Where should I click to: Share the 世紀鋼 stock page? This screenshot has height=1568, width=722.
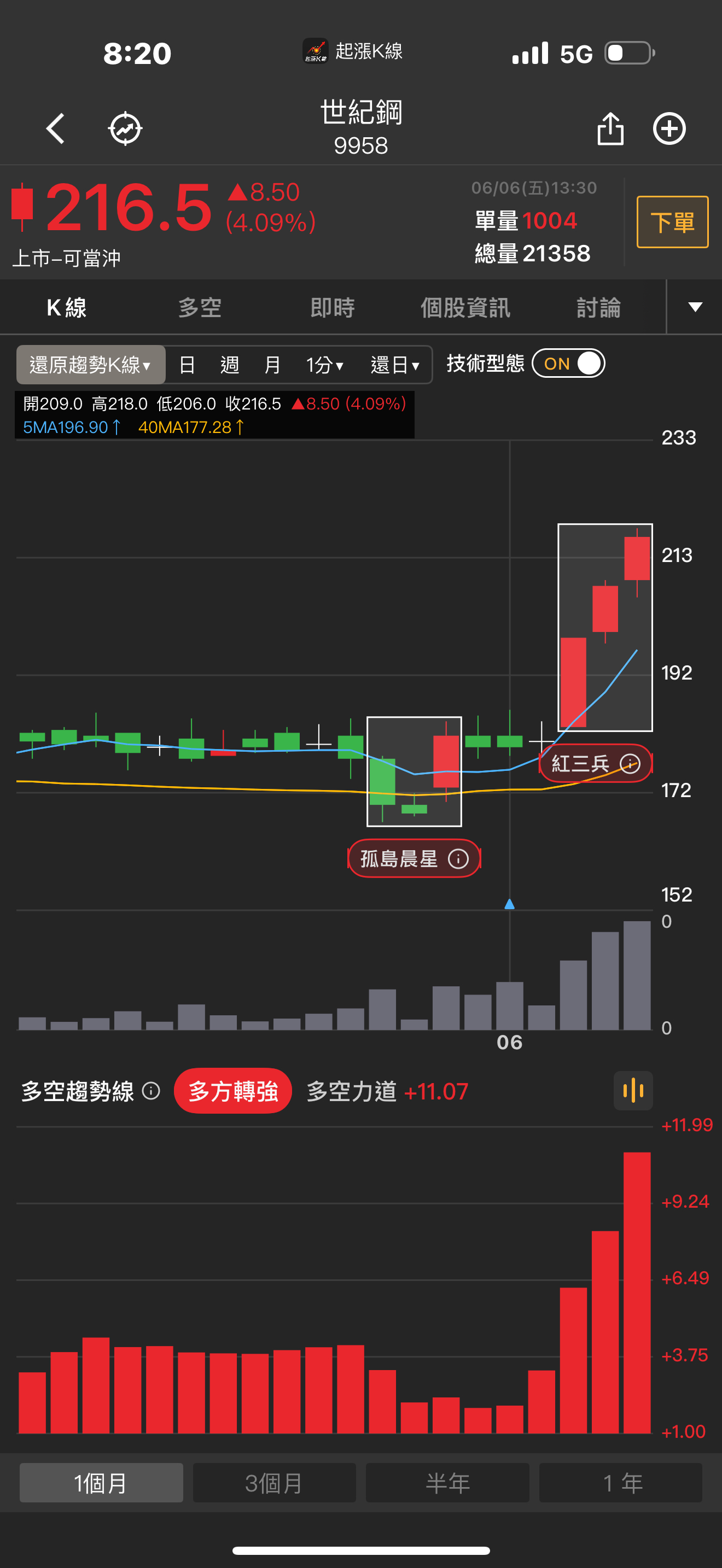point(610,128)
